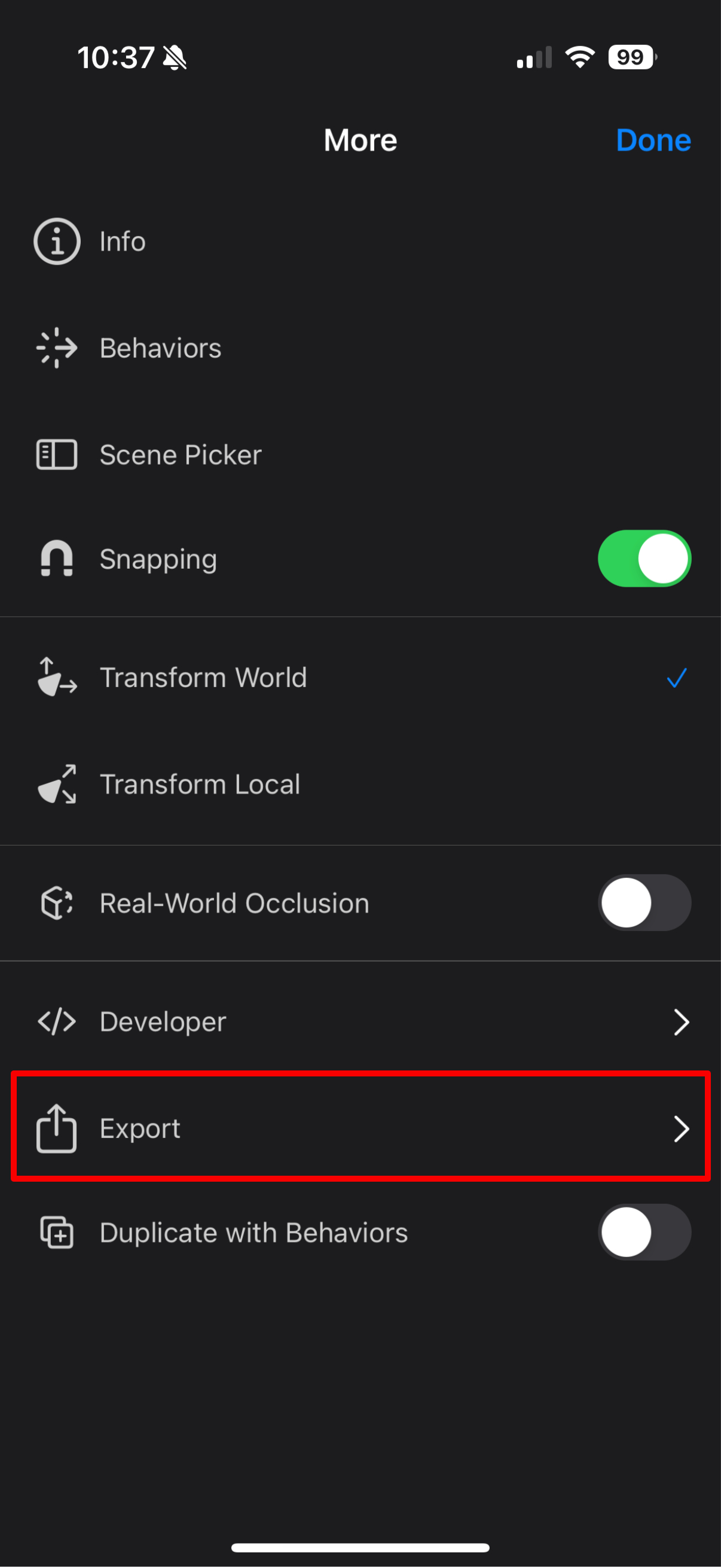Open the Export options

pyautogui.click(x=359, y=1128)
